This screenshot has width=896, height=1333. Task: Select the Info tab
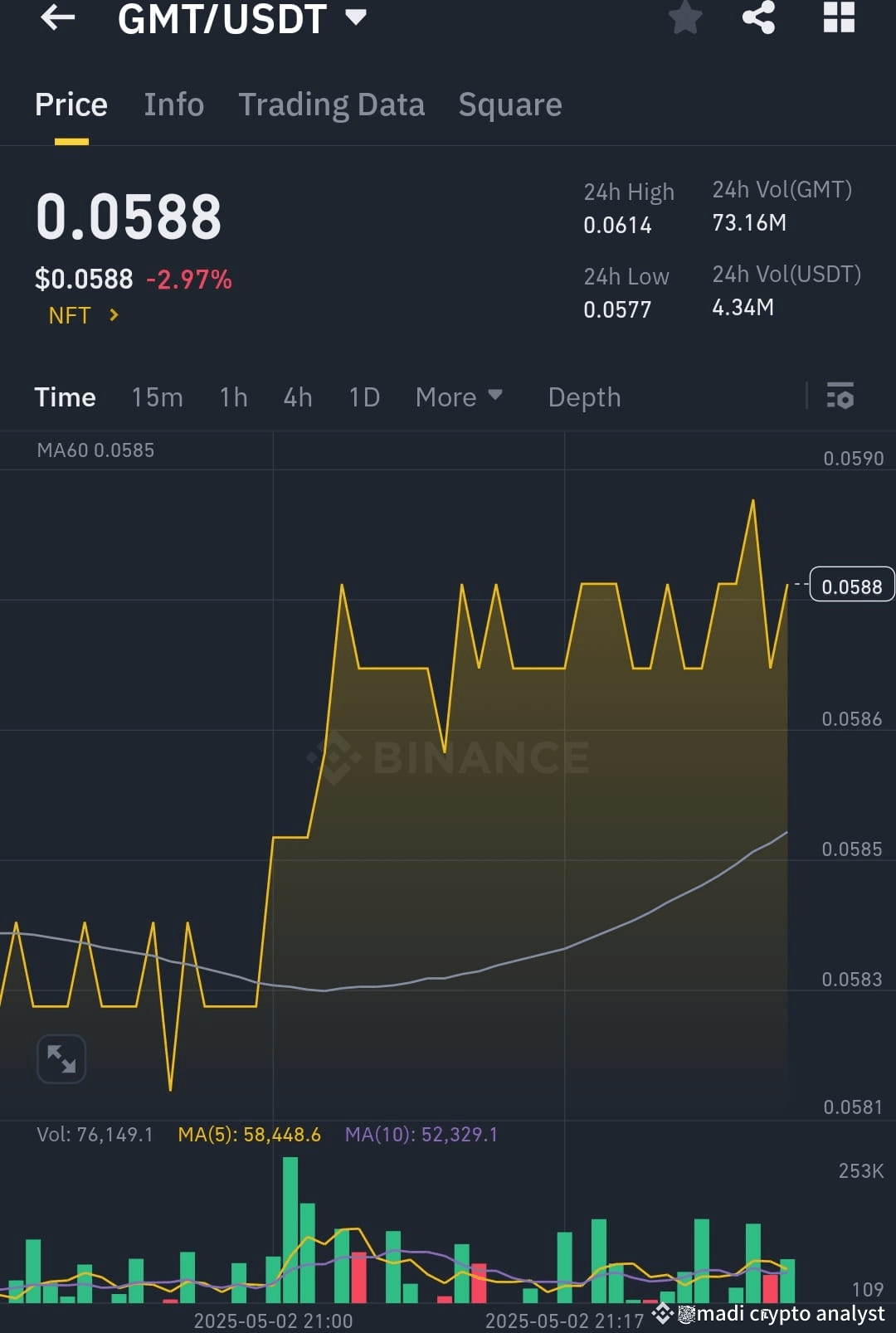point(173,105)
